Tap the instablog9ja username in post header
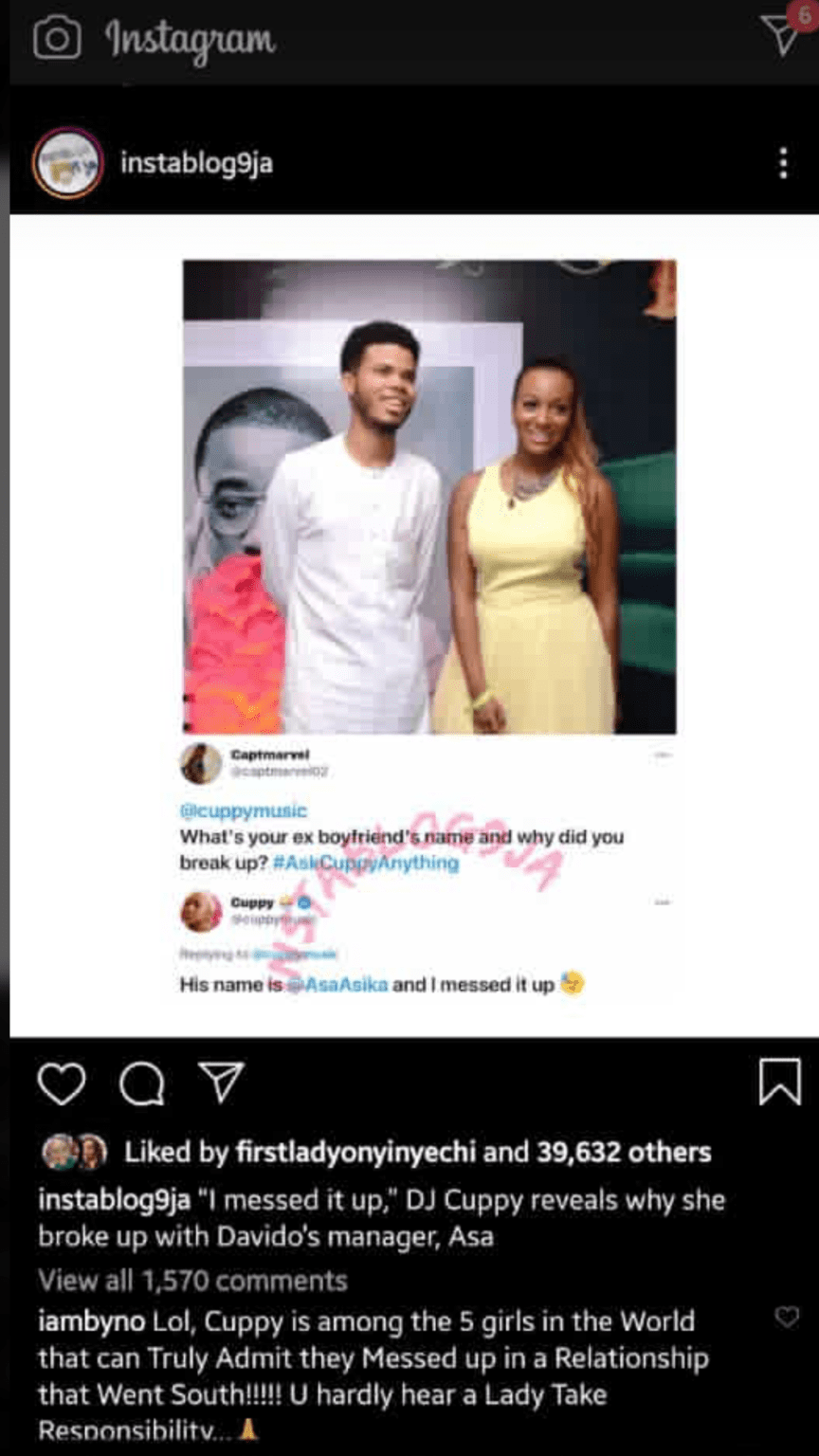Image resolution: width=819 pixels, height=1456 pixels. point(196,163)
